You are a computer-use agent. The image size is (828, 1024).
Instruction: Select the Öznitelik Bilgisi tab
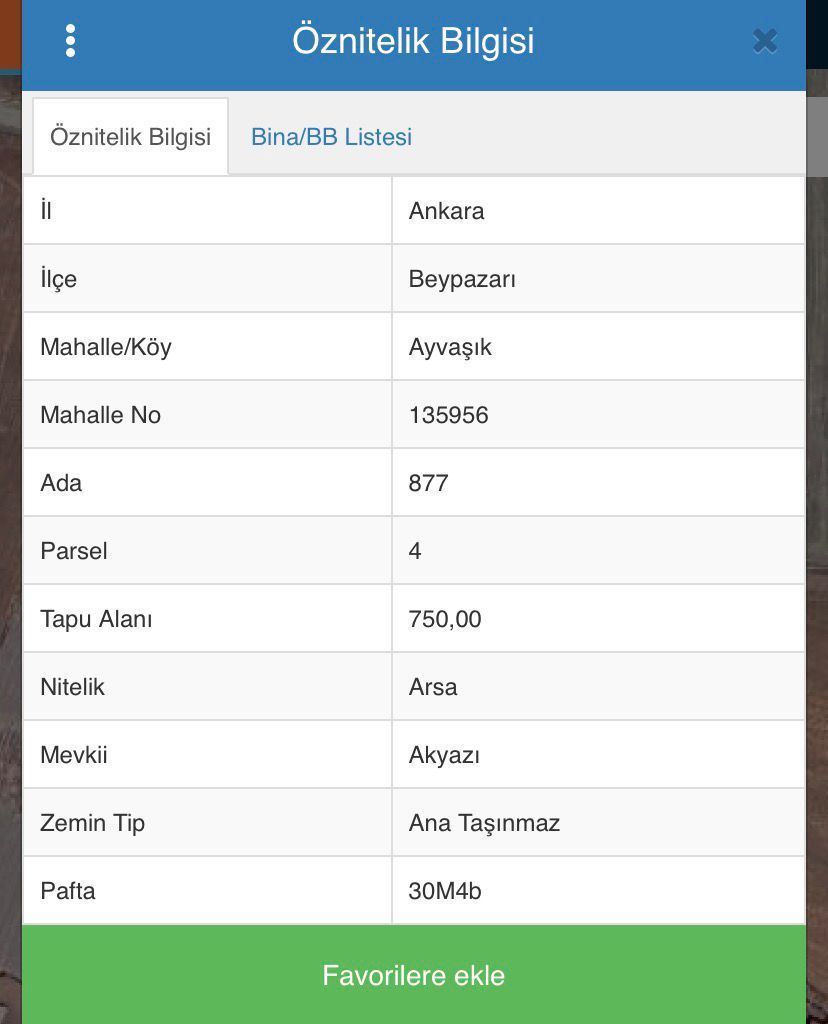[x=131, y=137]
